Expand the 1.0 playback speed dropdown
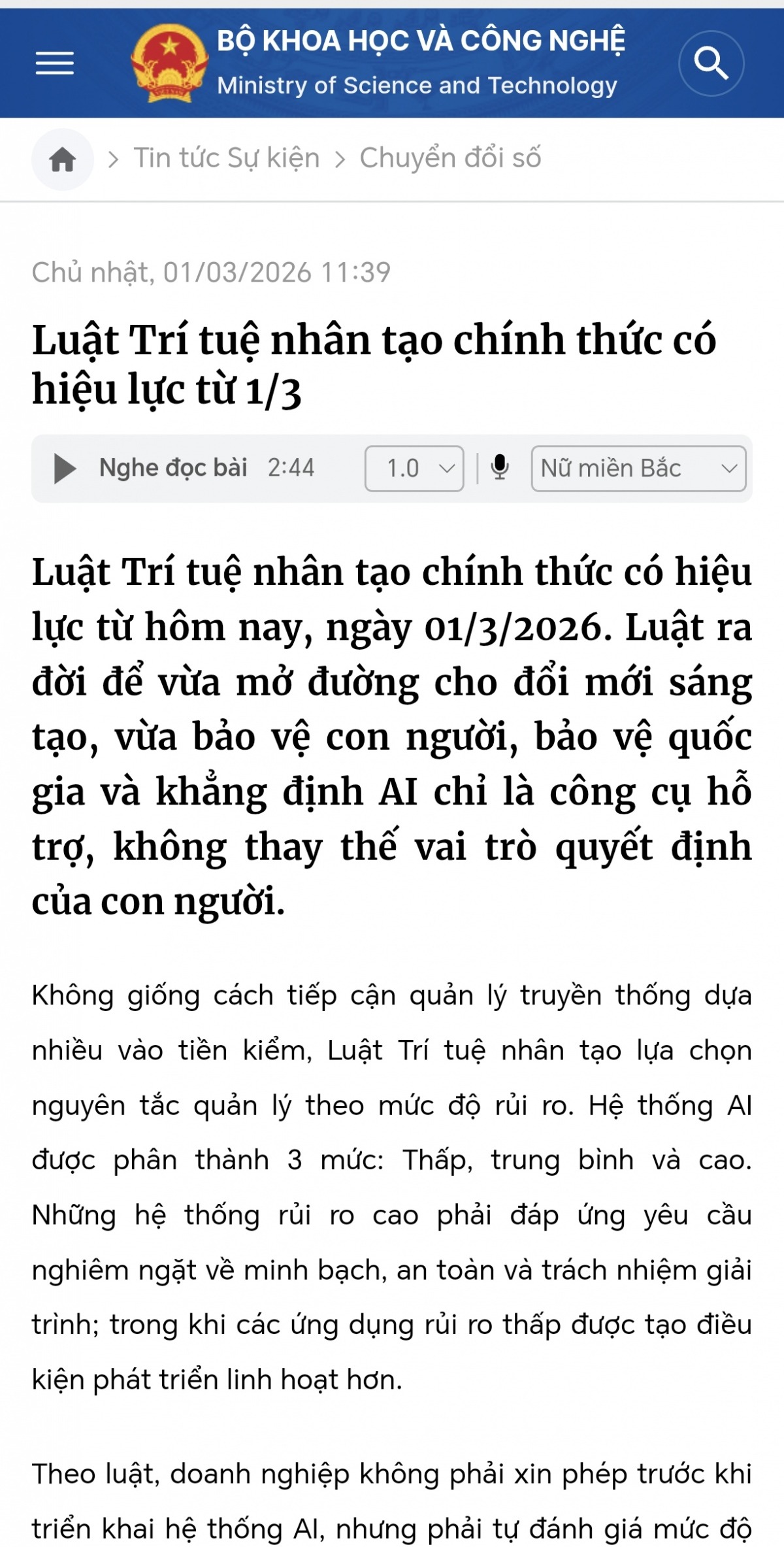 pos(414,469)
